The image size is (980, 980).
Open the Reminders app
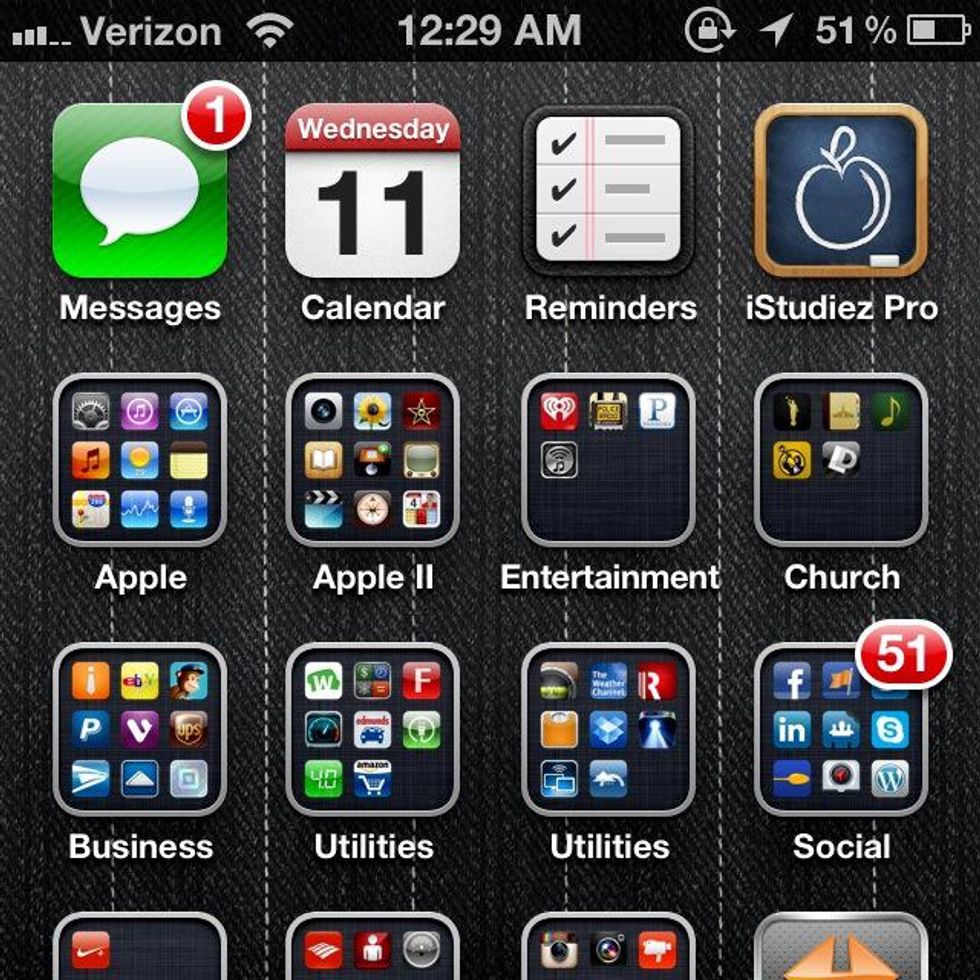608,191
